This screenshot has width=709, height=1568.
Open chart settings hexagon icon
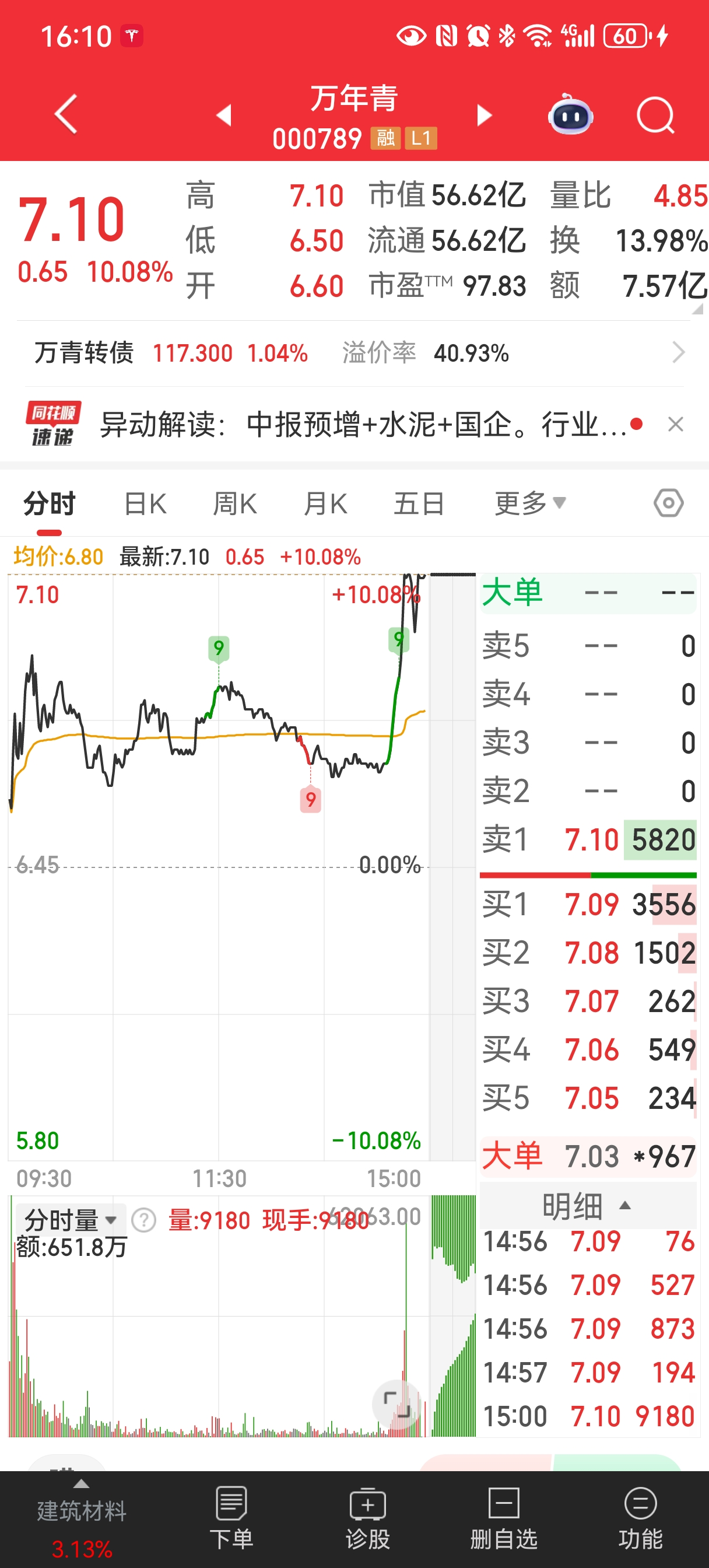(668, 503)
